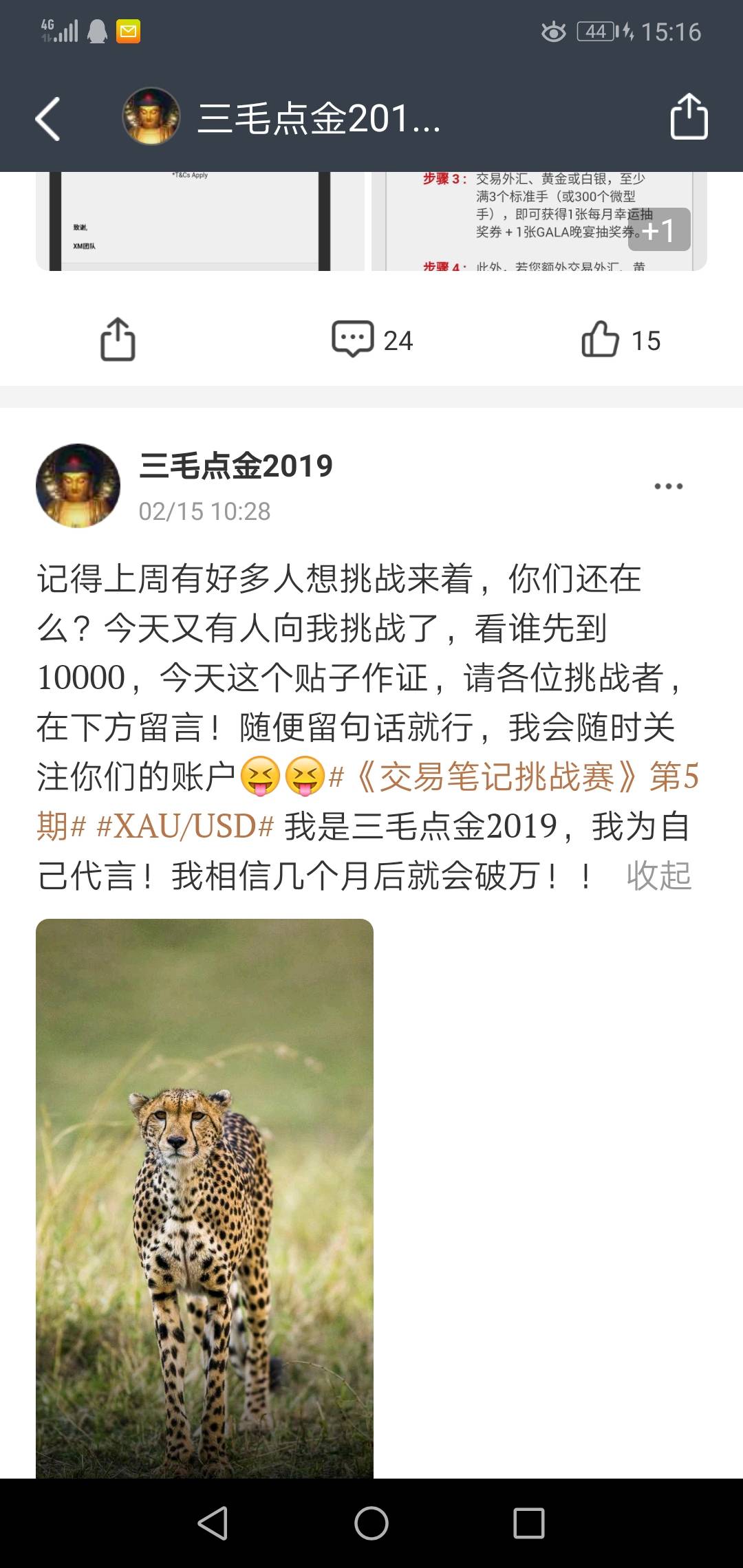Tap the poster's Buddha avatar image
743x1568 pixels.
click(78, 485)
